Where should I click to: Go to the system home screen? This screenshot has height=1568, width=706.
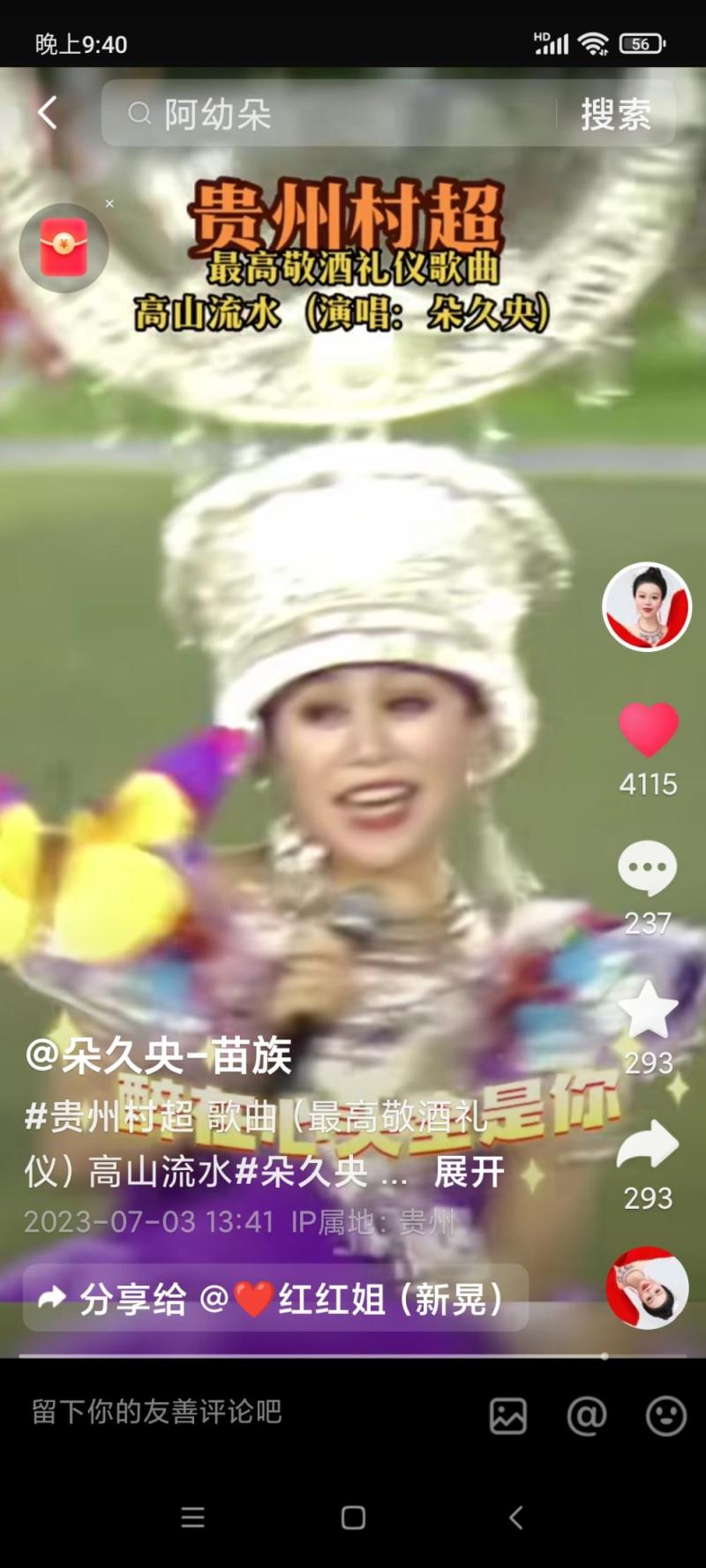[353, 1517]
